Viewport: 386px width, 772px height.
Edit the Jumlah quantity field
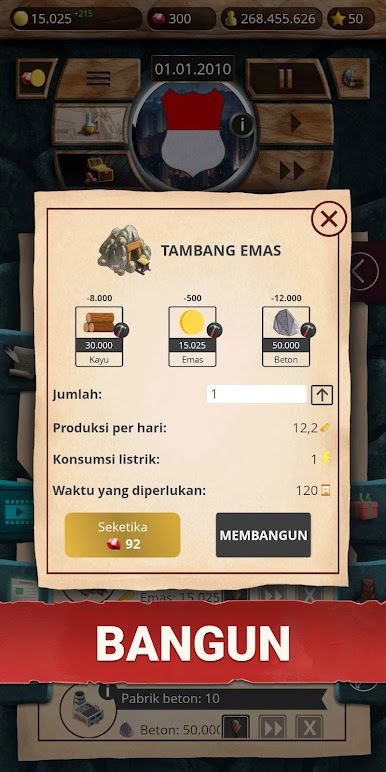click(257, 394)
